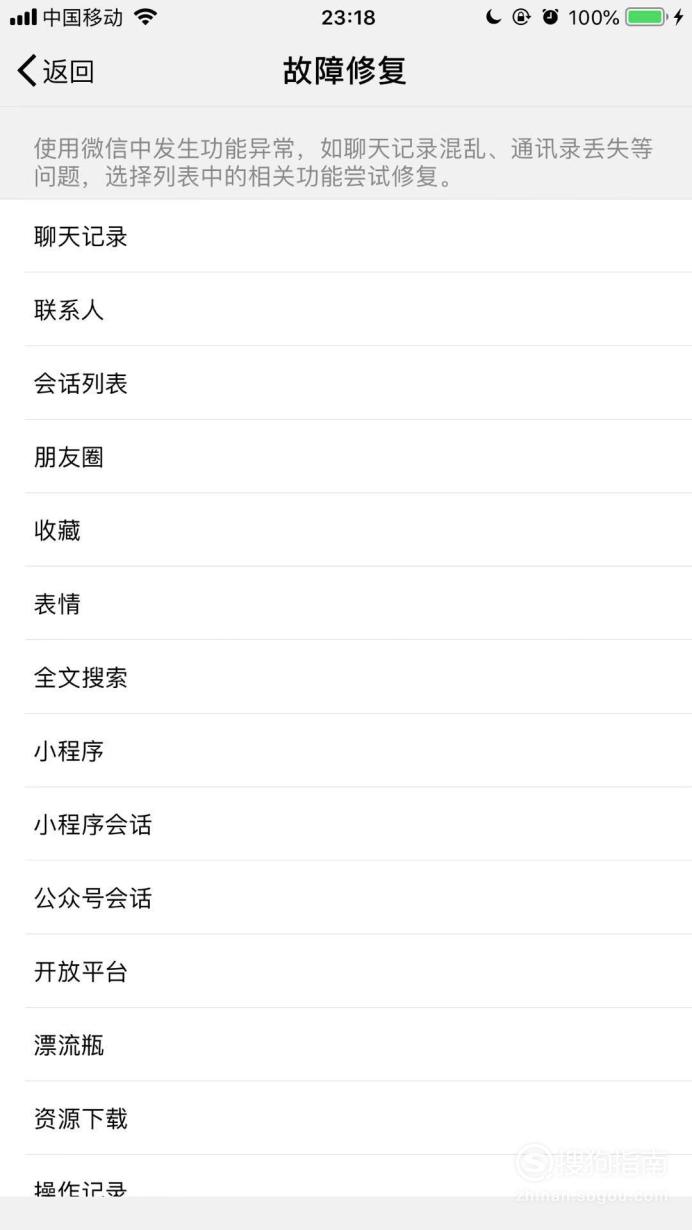The width and height of the screenshot is (692, 1230).
Task: Open 资源下载 repair
Action: (346, 1118)
